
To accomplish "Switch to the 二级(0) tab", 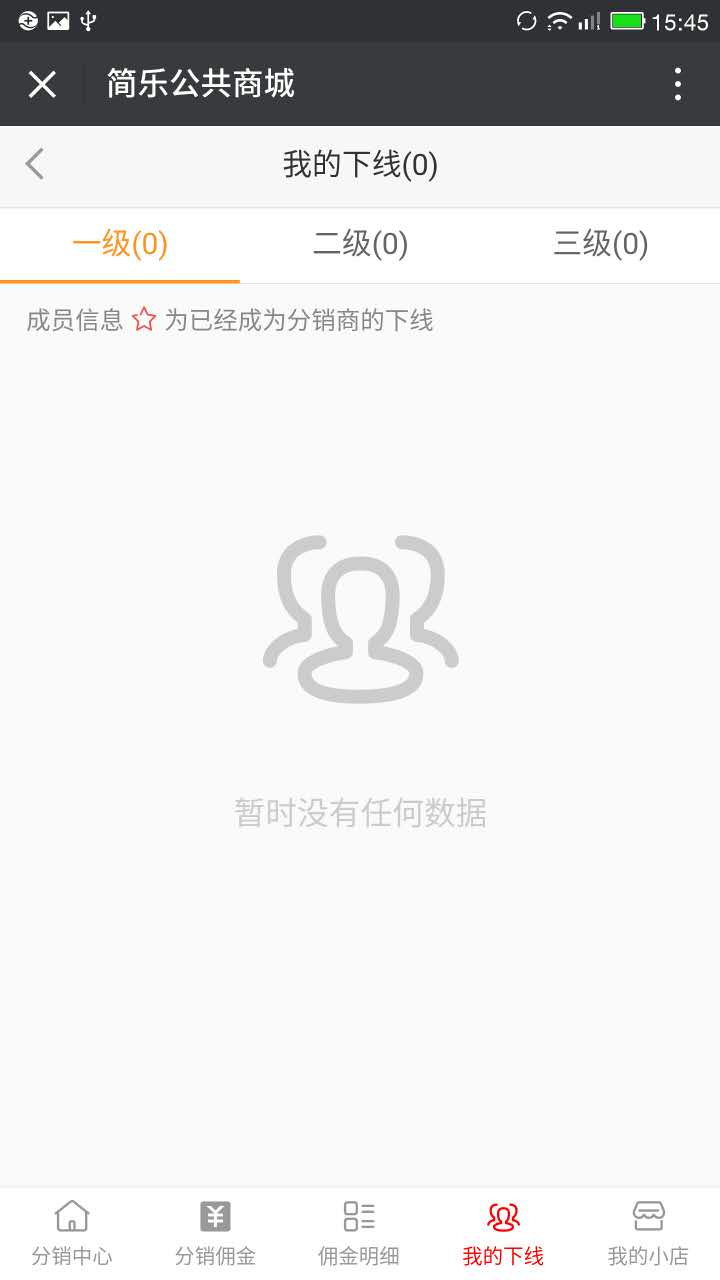I will point(360,245).
